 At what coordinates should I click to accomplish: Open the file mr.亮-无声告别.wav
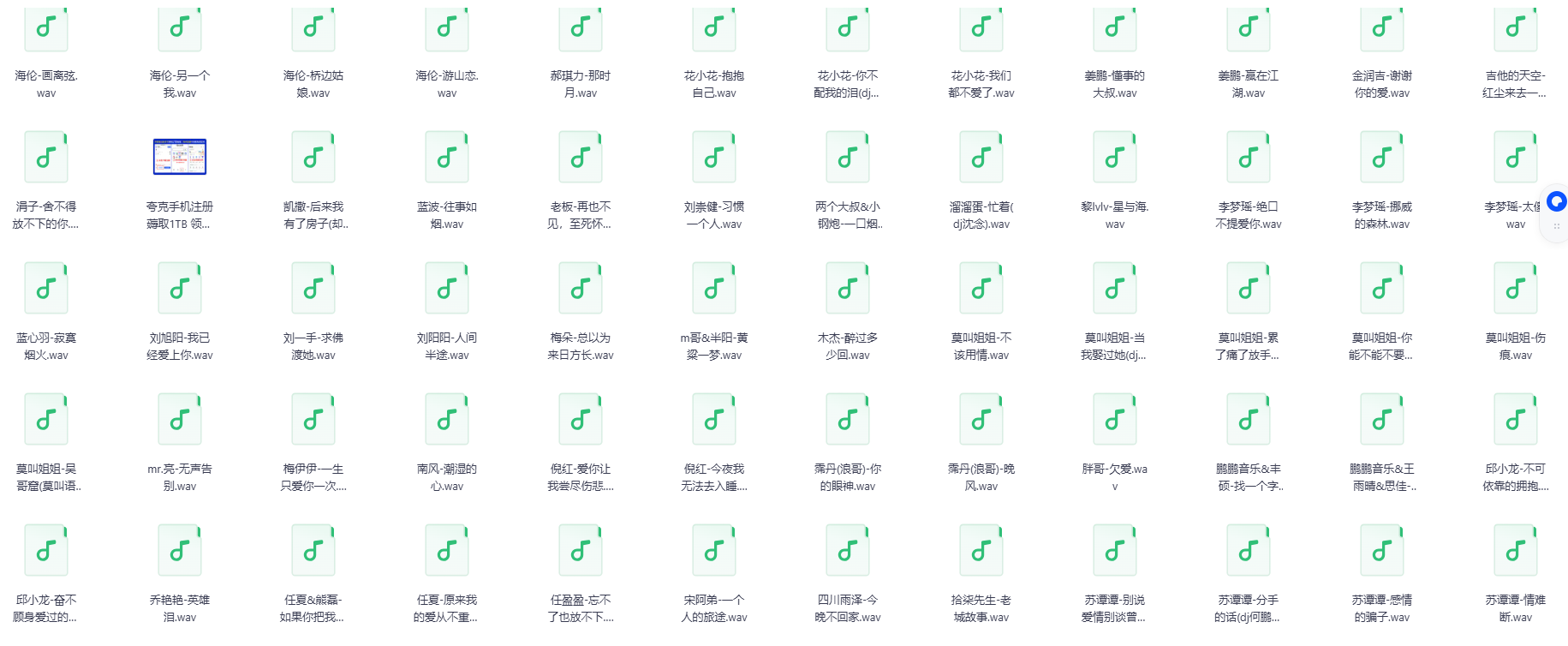180,420
